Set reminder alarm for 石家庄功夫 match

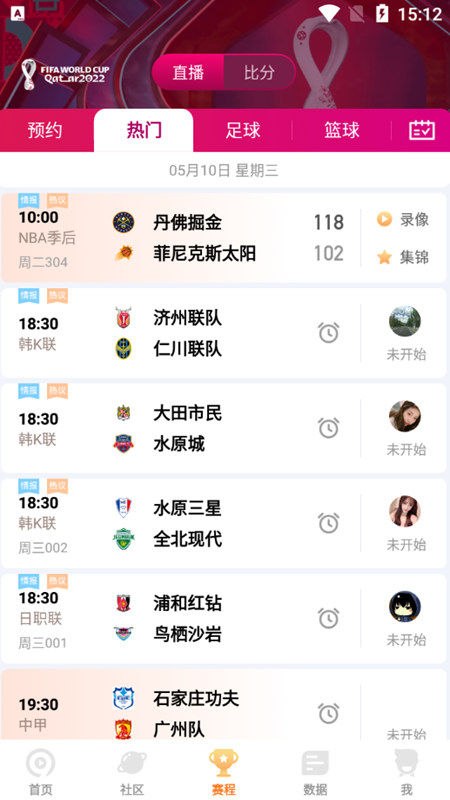pyautogui.click(x=329, y=713)
